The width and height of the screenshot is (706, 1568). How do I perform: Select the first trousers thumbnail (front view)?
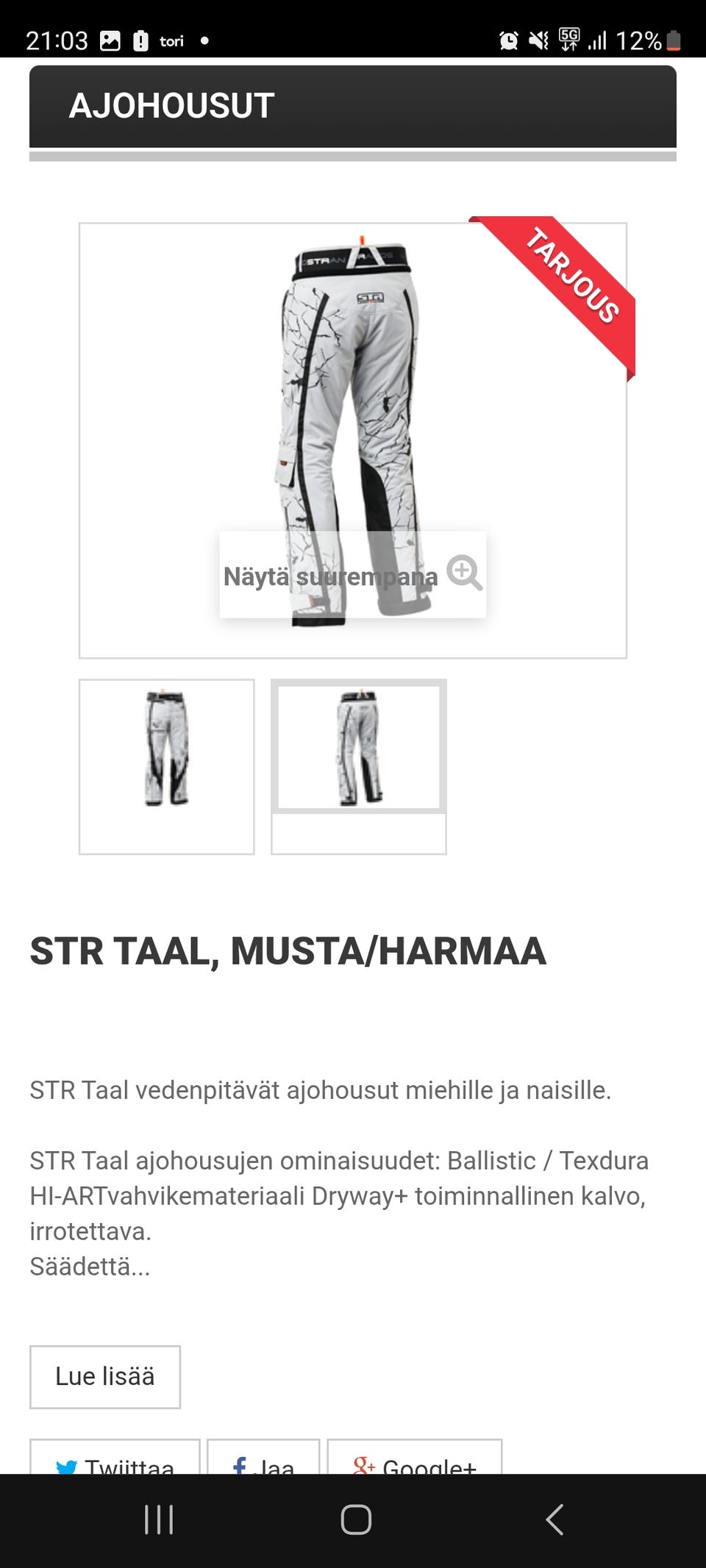tap(167, 767)
